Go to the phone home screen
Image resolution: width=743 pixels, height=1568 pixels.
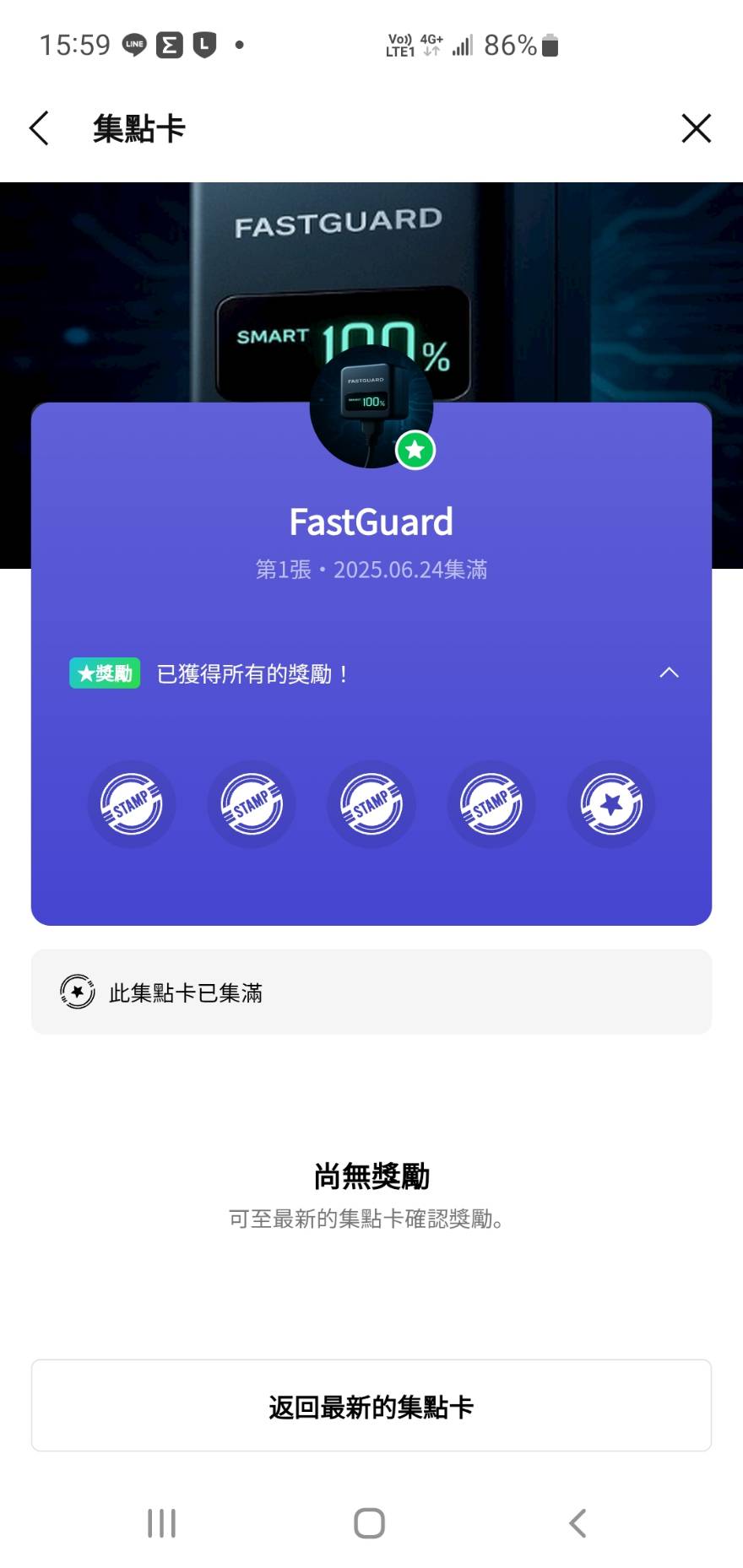pyautogui.click(x=370, y=1523)
